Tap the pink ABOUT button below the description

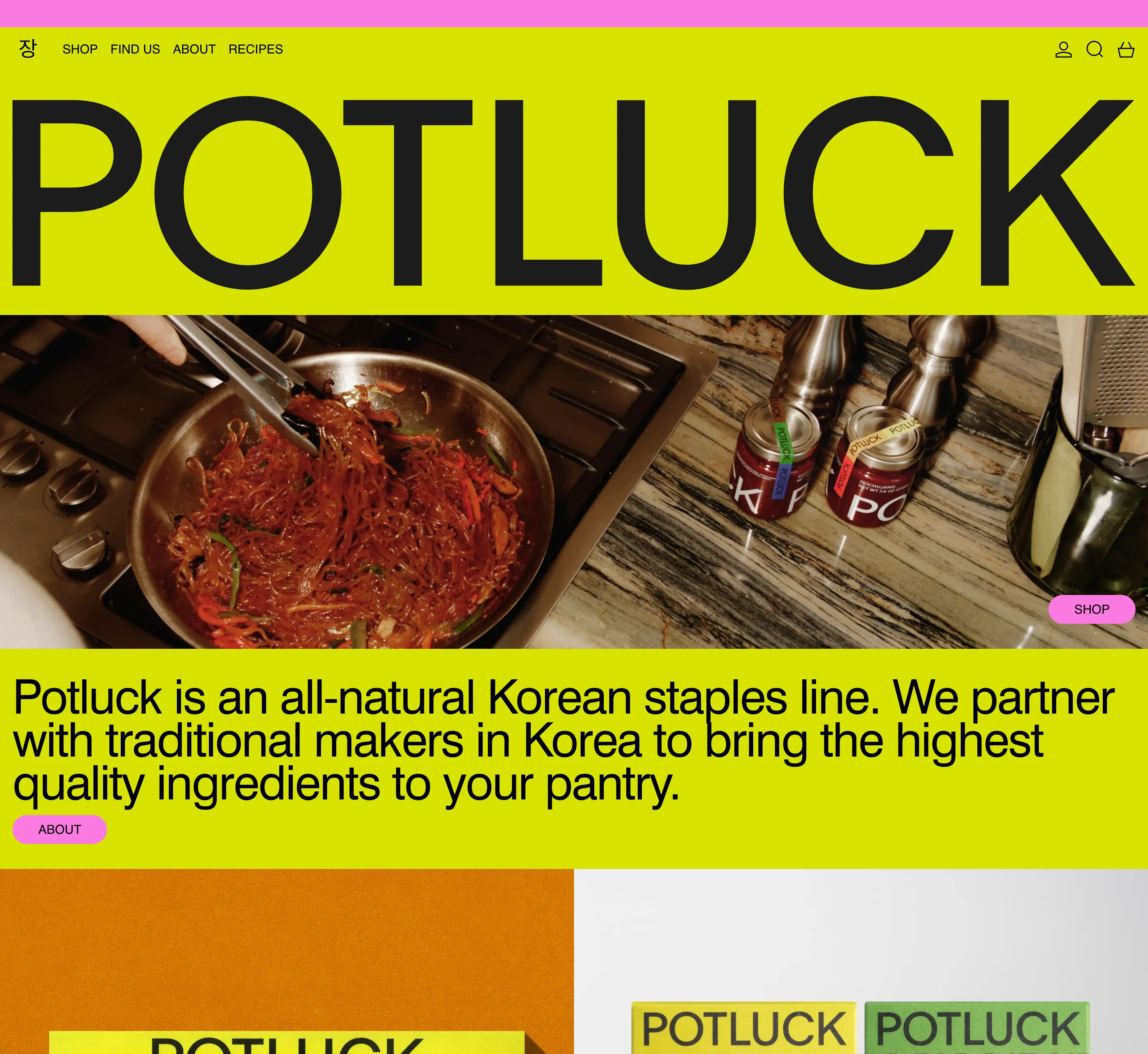coord(59,829)
